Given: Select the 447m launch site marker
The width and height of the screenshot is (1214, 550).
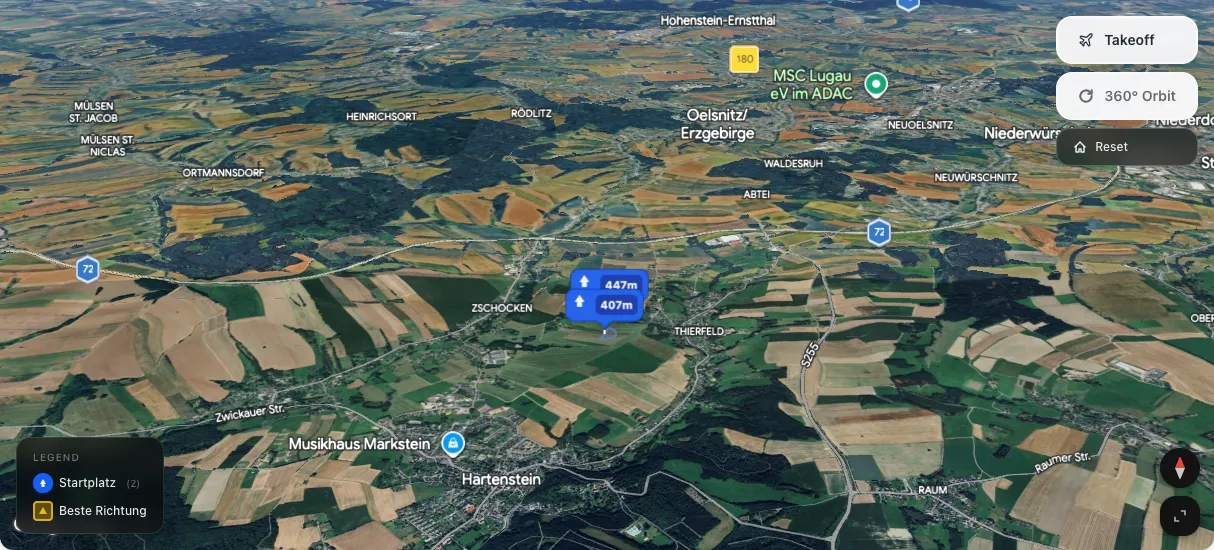Looking at the screenshot, I should coord(610,284).
